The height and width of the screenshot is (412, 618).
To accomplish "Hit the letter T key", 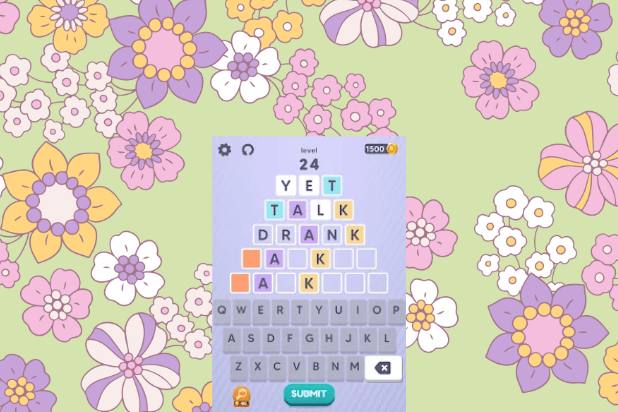I will [x=299, y=311].
